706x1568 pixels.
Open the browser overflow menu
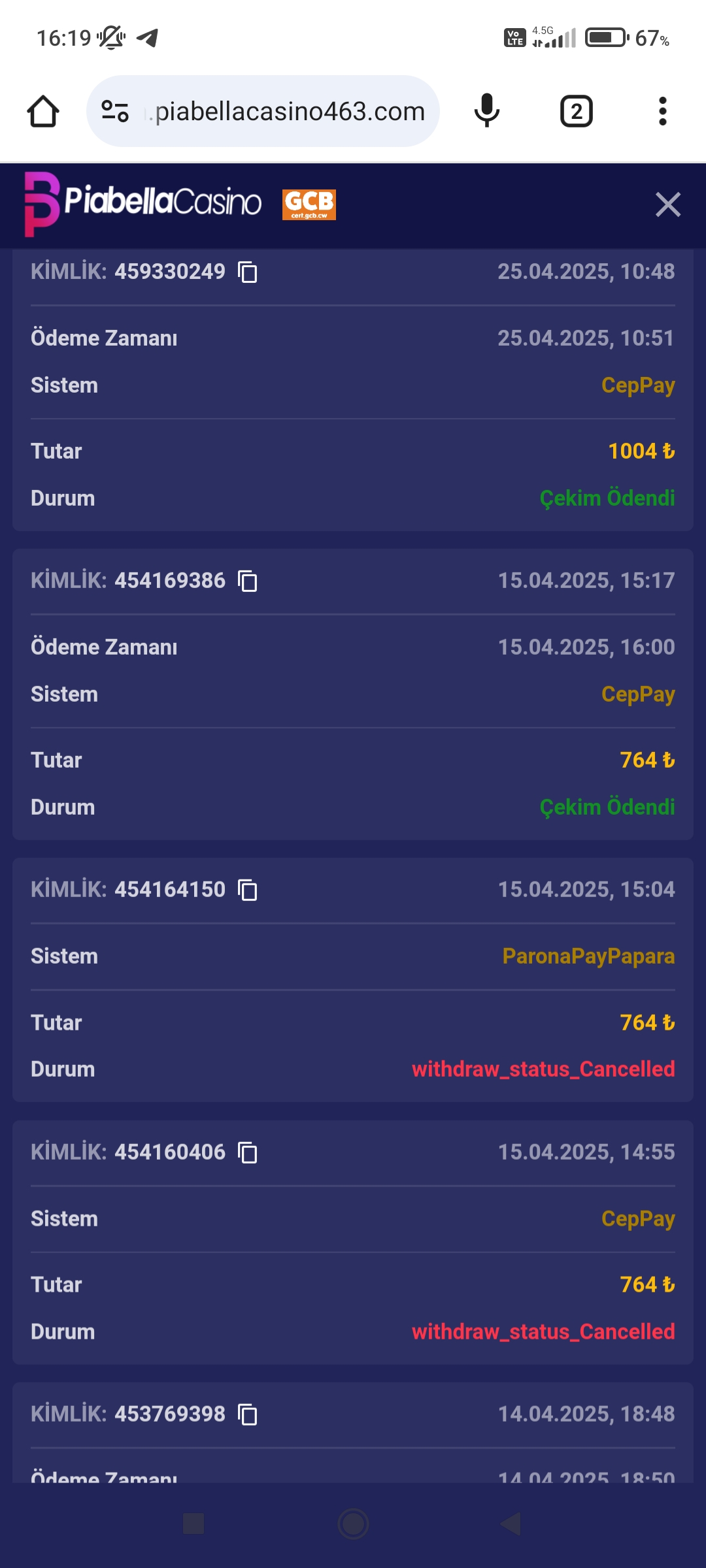coord(662,111)
